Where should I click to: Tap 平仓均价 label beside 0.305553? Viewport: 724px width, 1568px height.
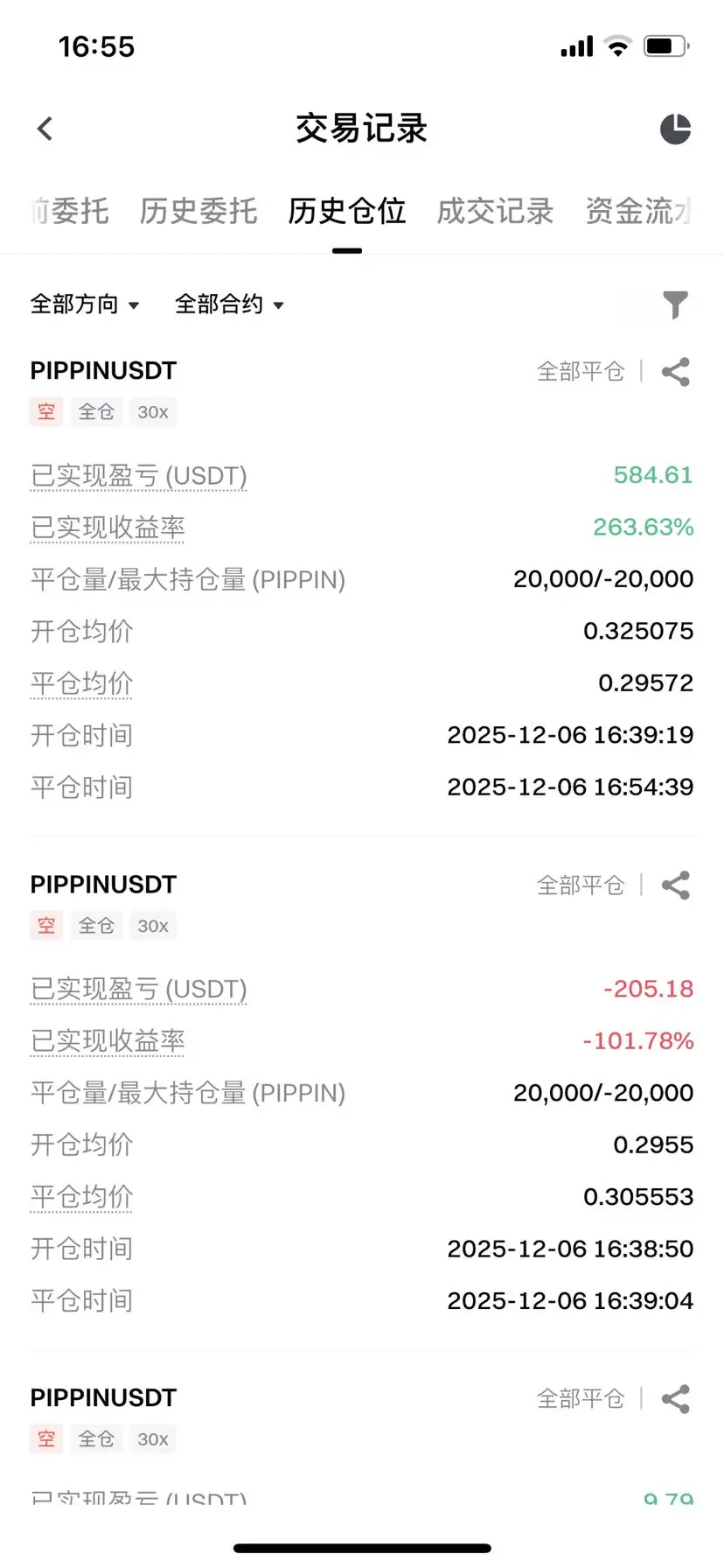click(81, 1197)
